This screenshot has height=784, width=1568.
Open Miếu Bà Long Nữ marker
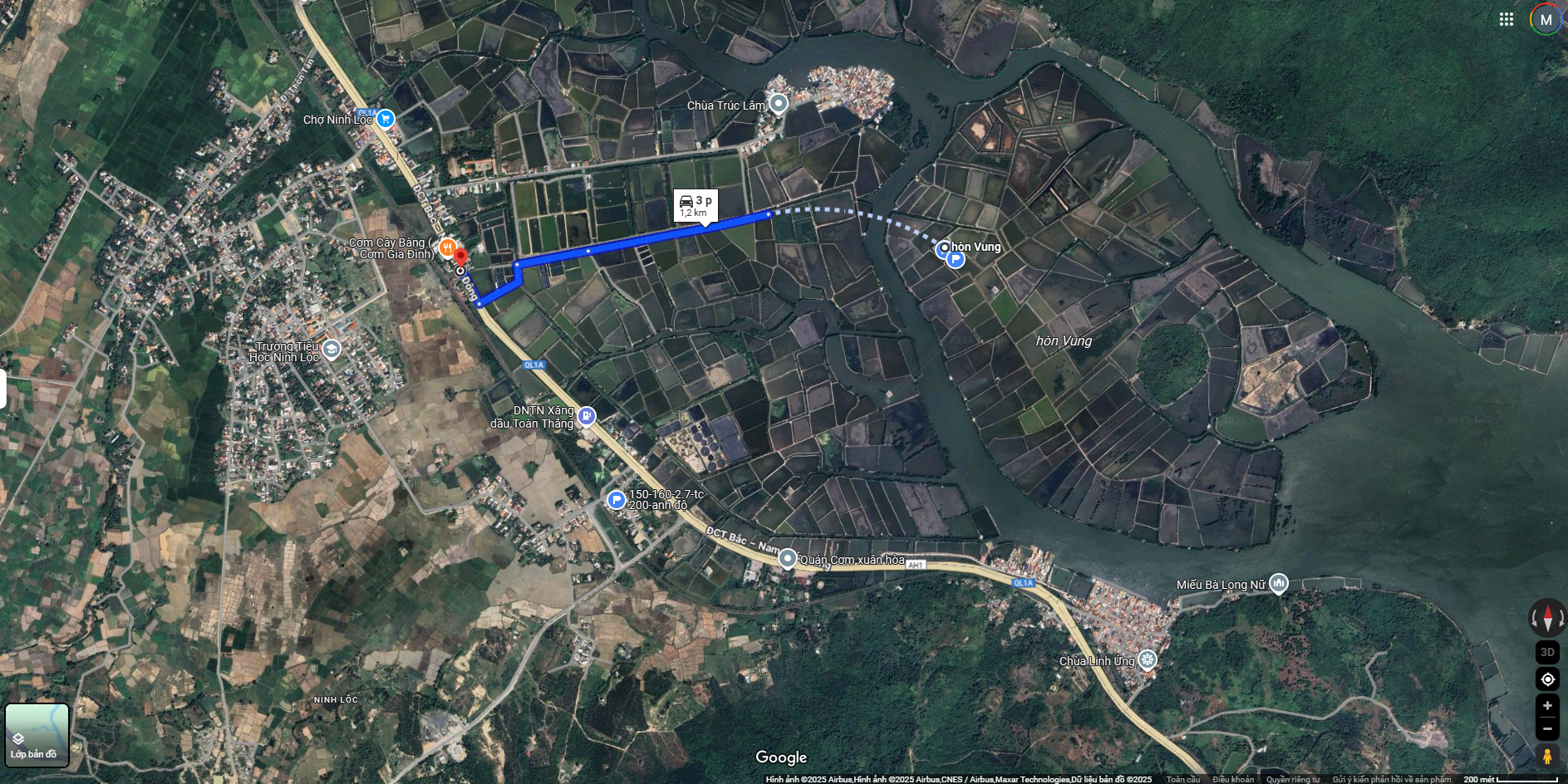(x=1279, y=584)
